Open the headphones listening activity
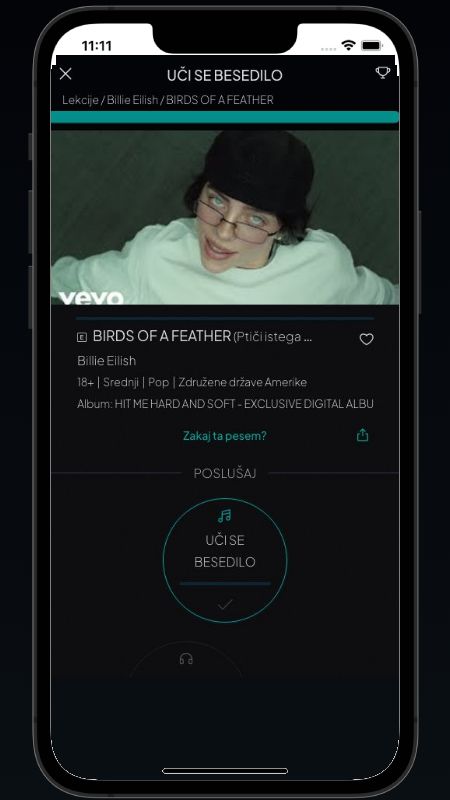 (x=186, y=659)
